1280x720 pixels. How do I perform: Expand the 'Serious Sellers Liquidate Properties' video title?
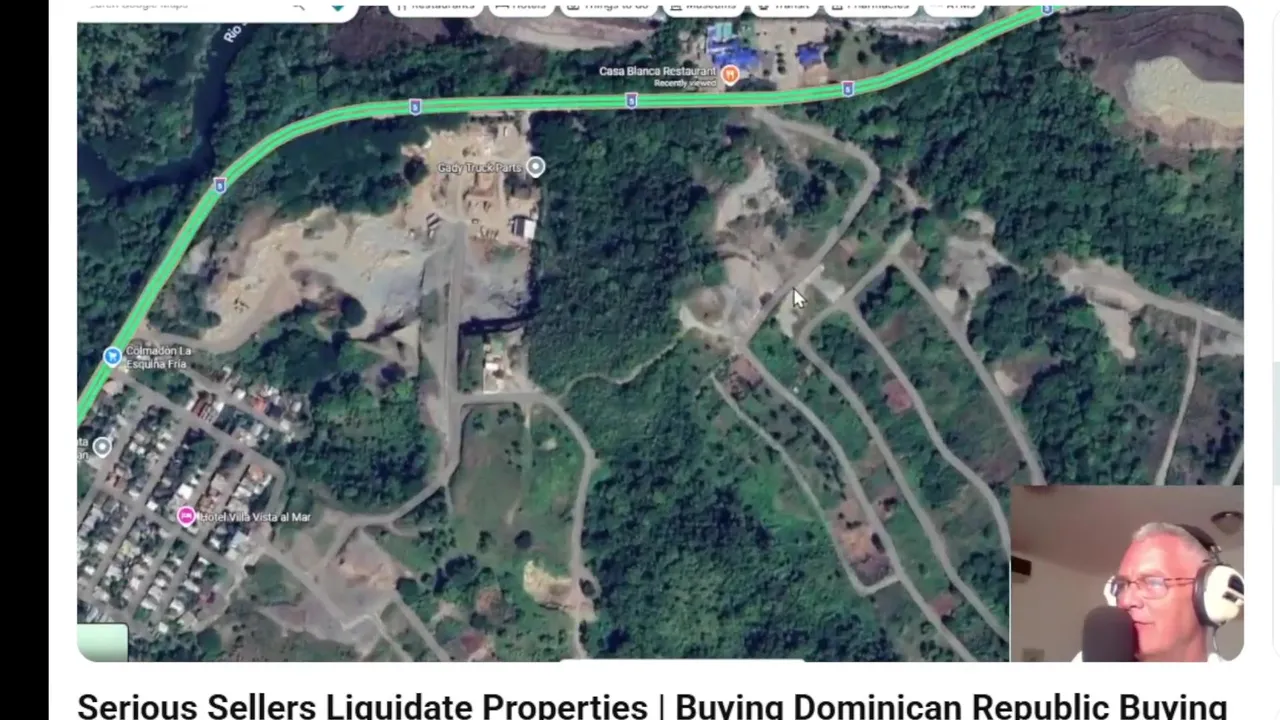(651, 705)
